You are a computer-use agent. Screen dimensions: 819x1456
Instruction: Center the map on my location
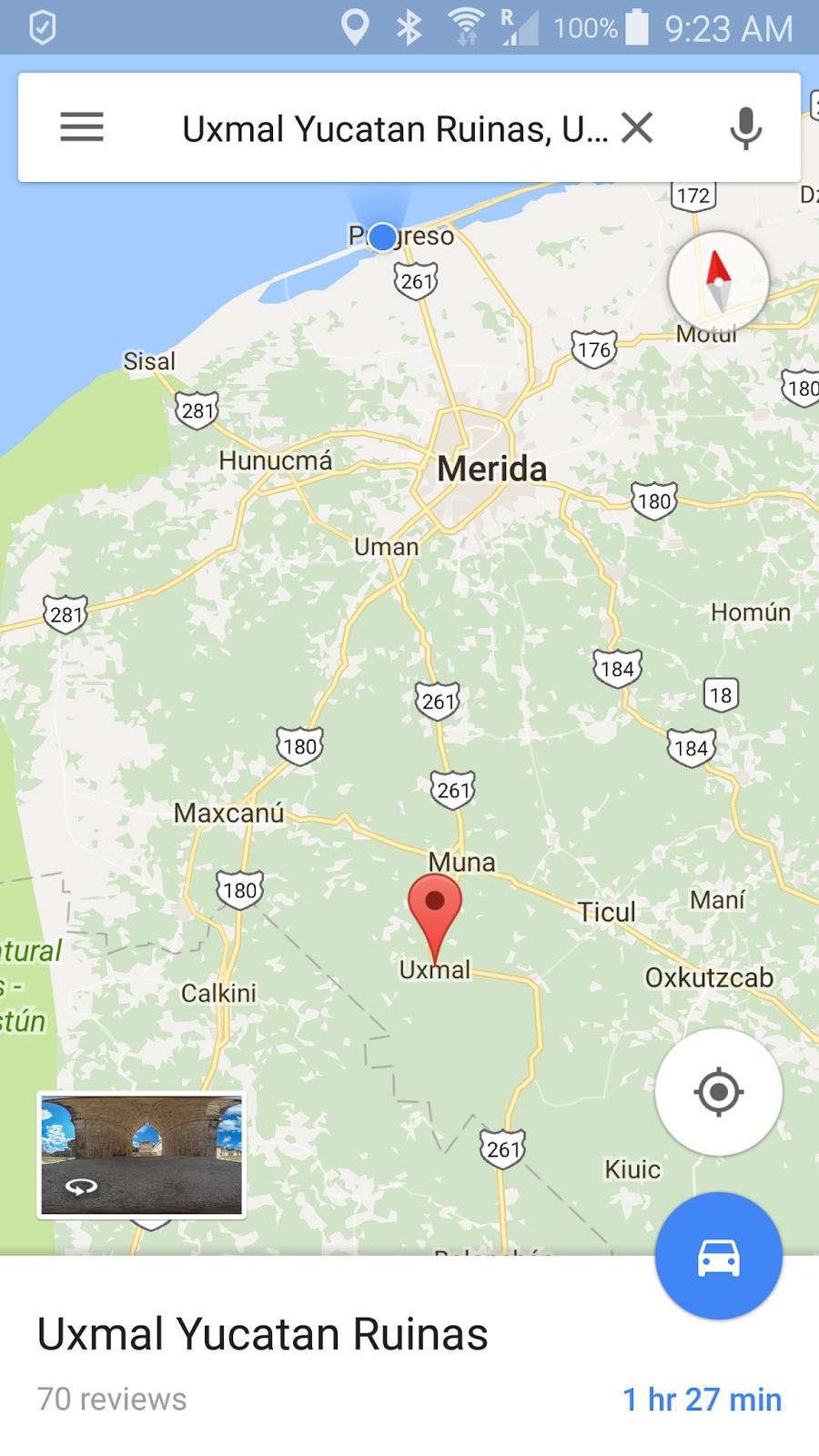(718, 1091)
